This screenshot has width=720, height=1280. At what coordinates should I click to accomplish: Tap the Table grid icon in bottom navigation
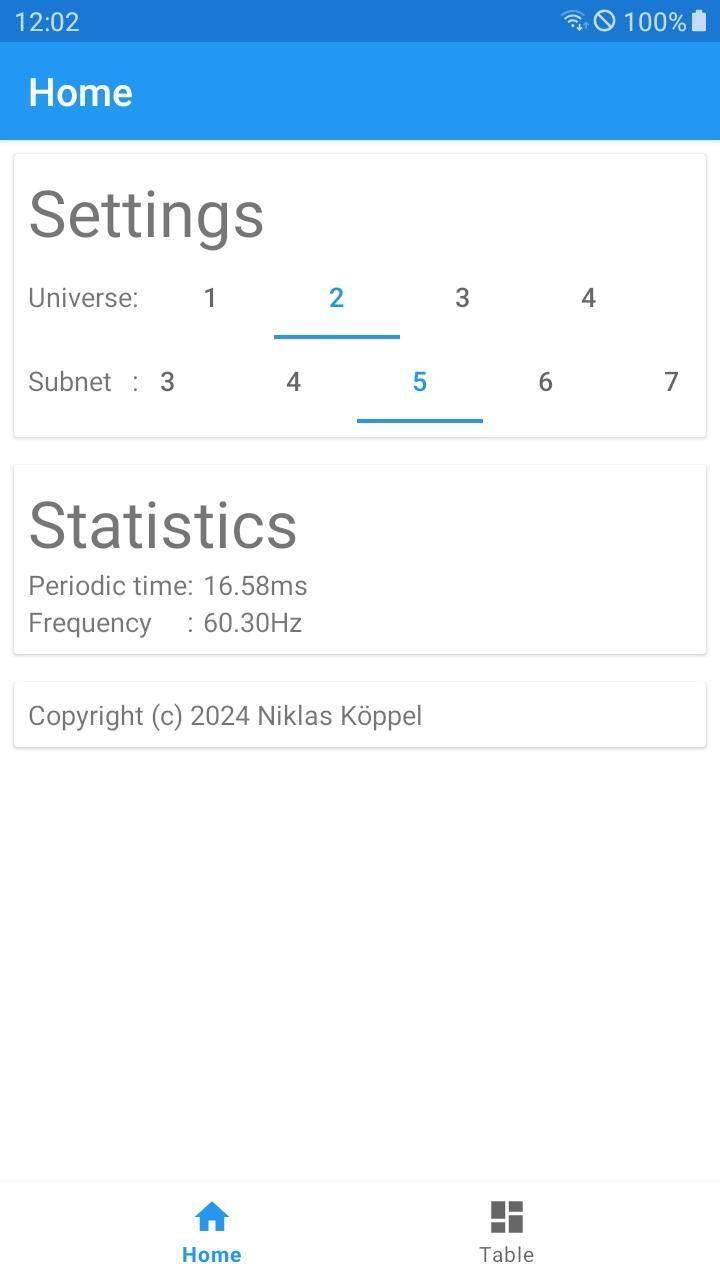click(506, 1216)
